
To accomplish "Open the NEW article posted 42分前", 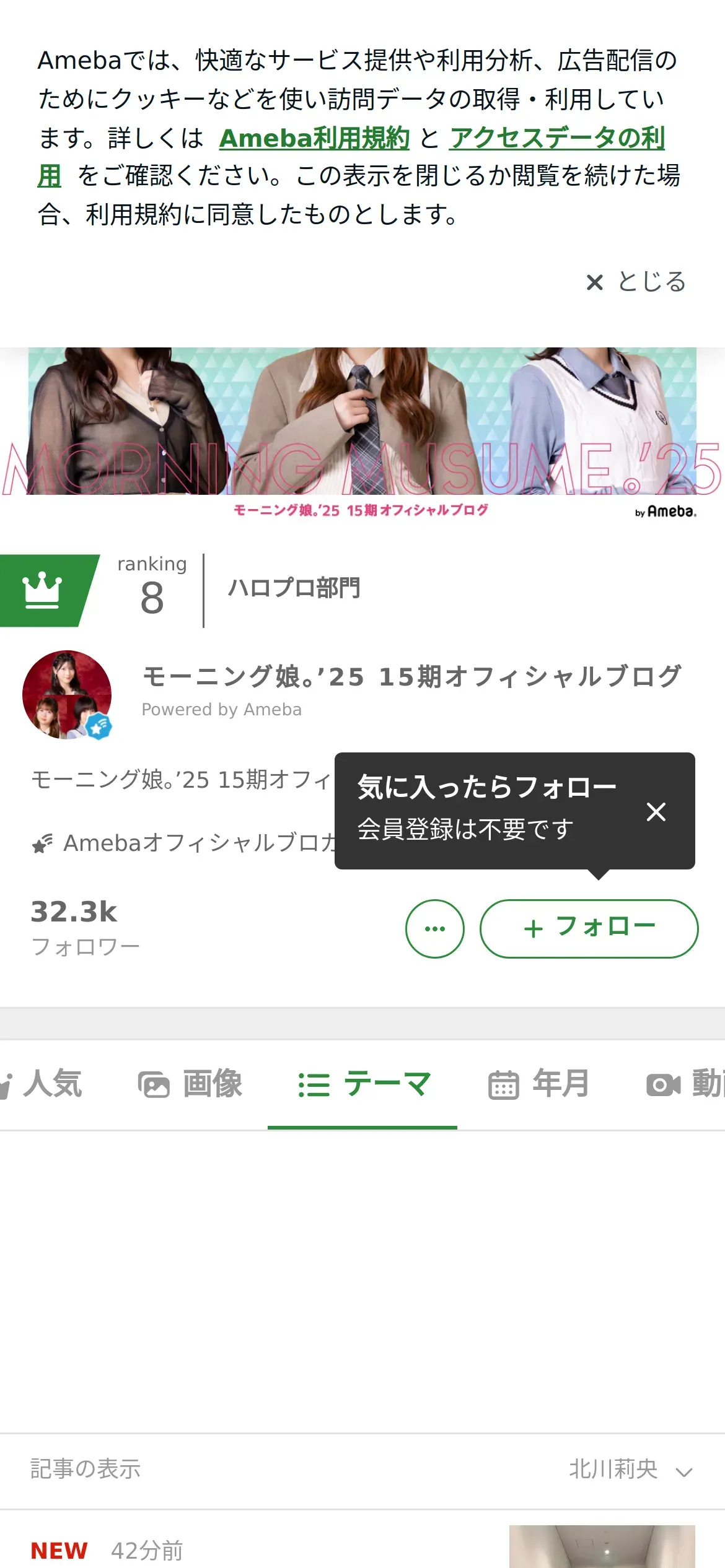I will [362, 1546].
